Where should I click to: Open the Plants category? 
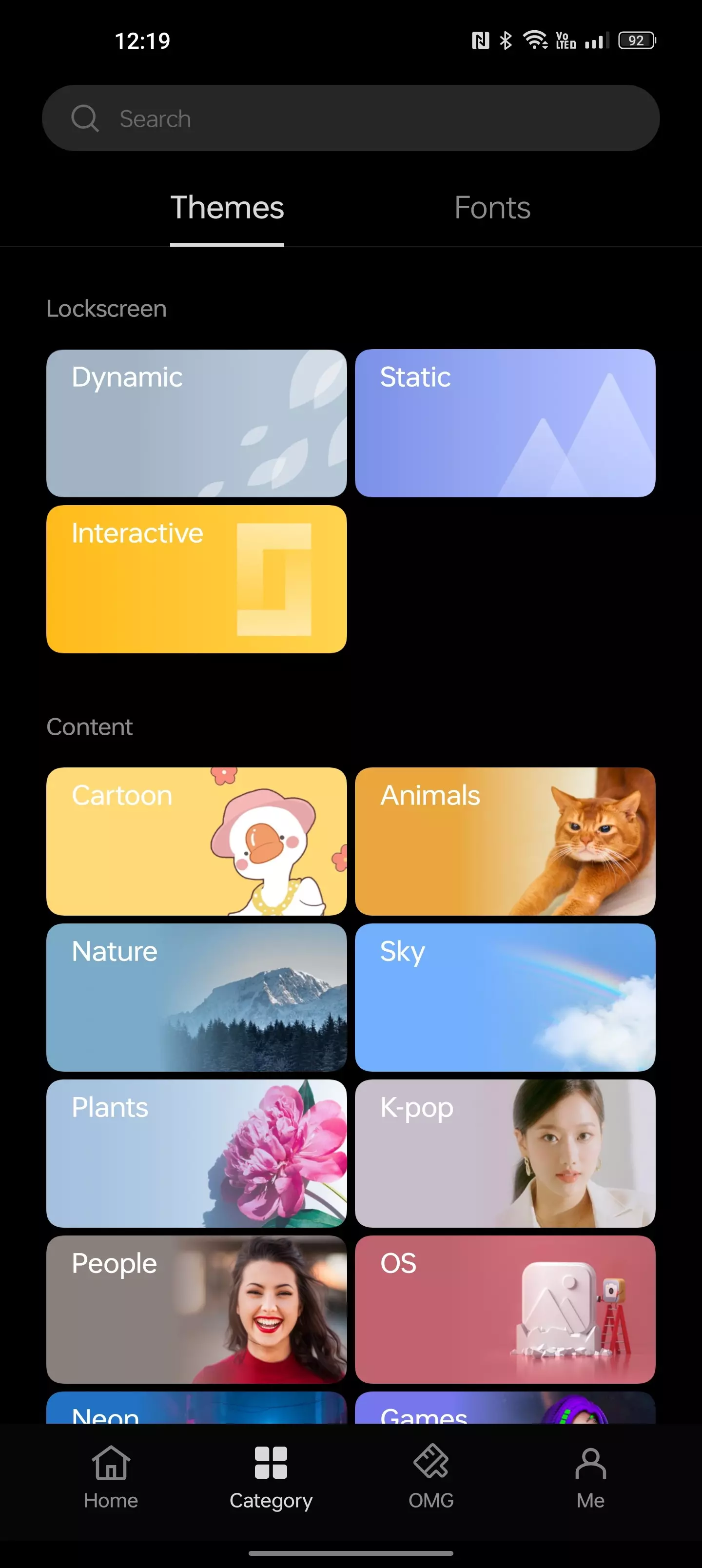[196, 1153]
